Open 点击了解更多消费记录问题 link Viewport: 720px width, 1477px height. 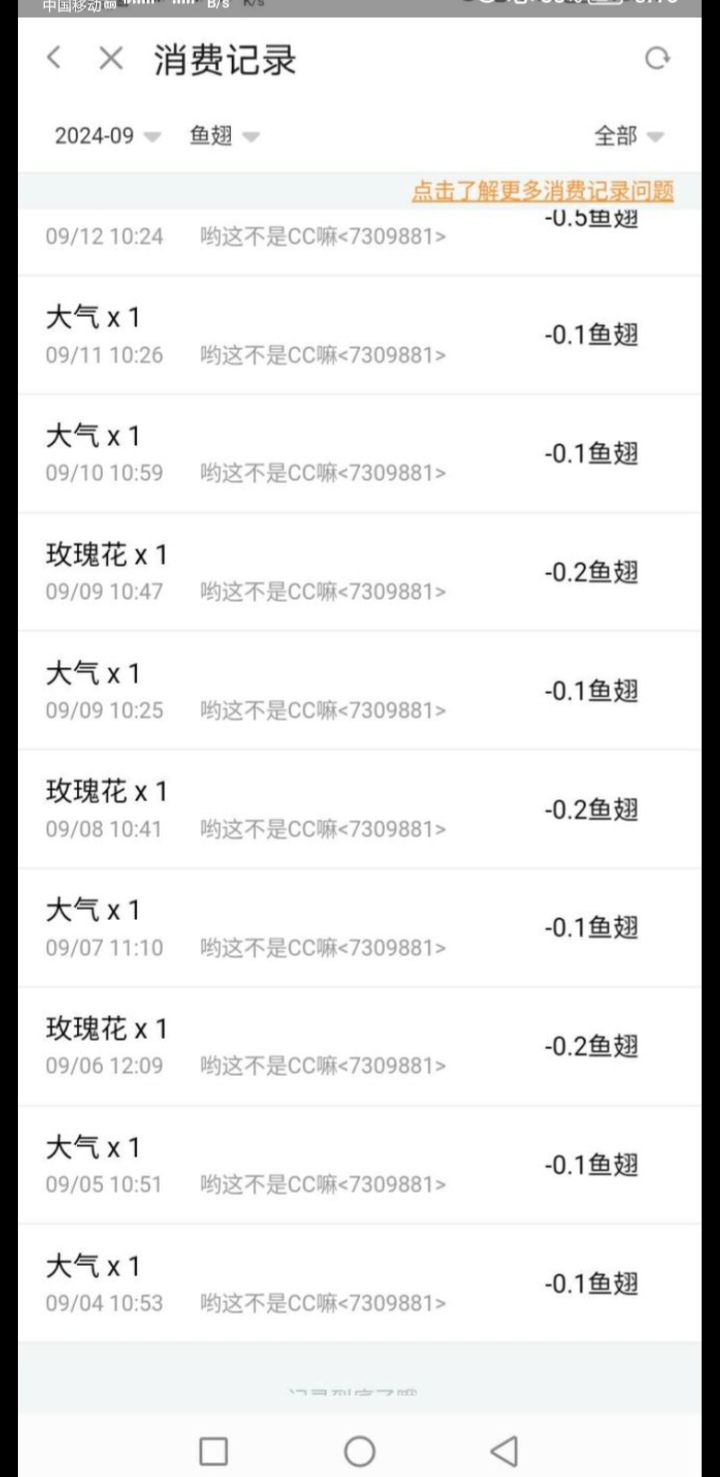coord(542,191)
